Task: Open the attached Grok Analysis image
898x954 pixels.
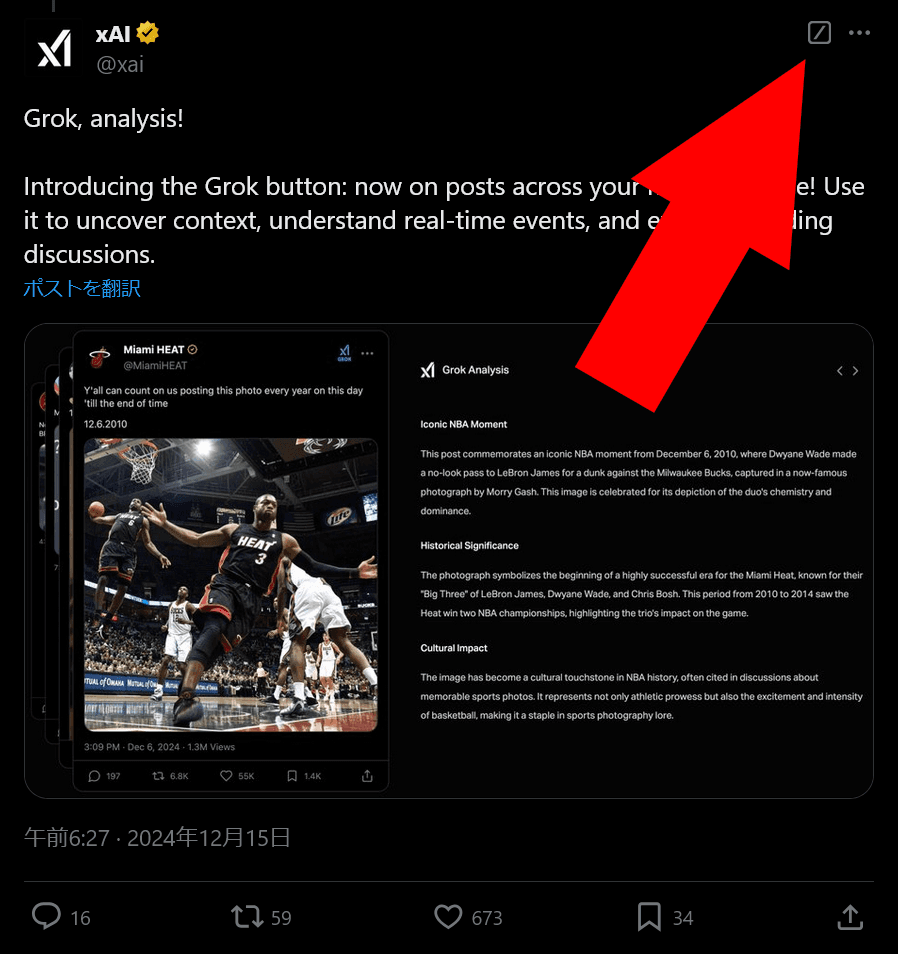Action: (x=448, y=560)
